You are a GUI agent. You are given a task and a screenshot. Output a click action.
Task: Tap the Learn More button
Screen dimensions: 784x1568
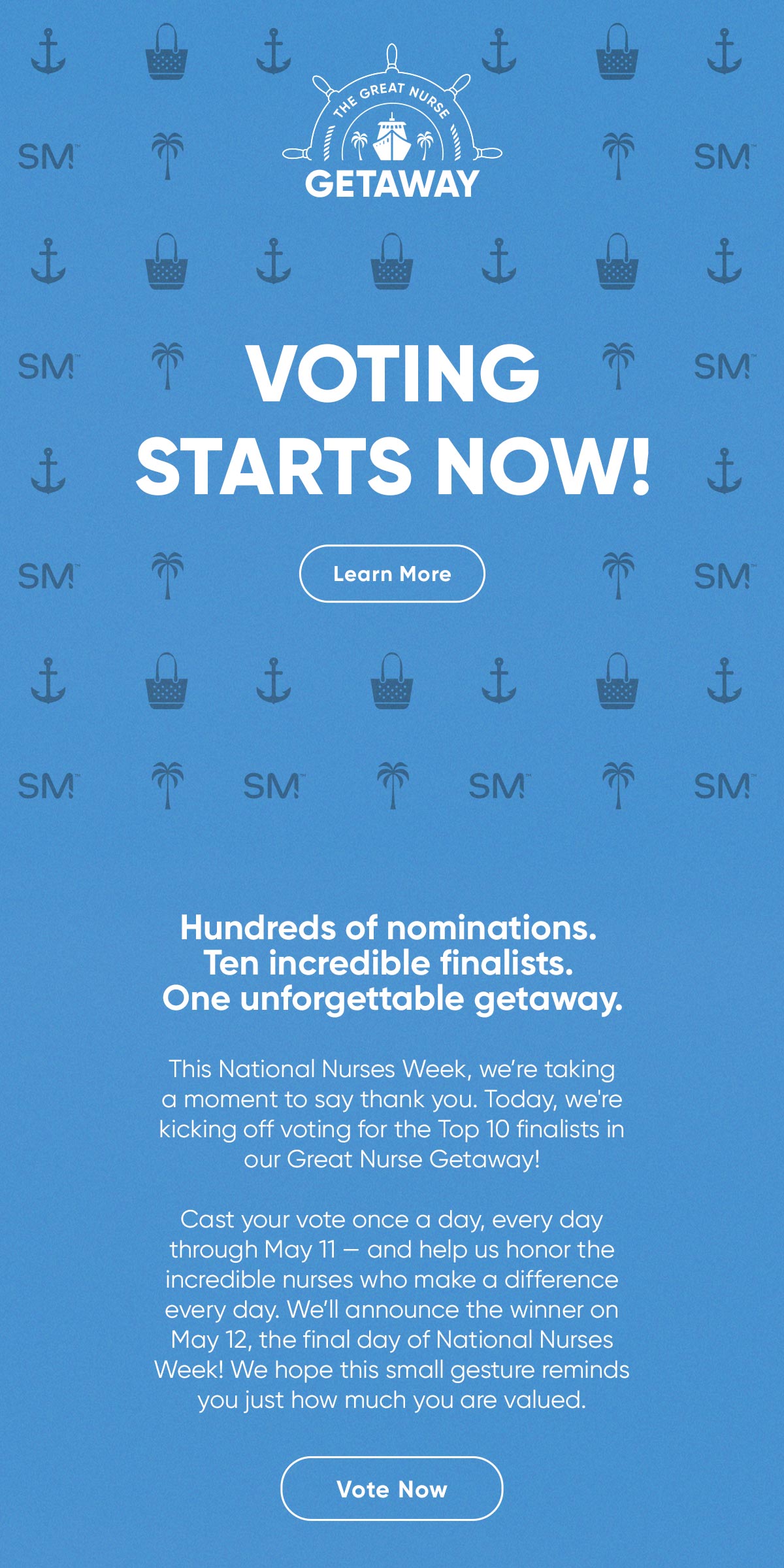pos(392,574)
